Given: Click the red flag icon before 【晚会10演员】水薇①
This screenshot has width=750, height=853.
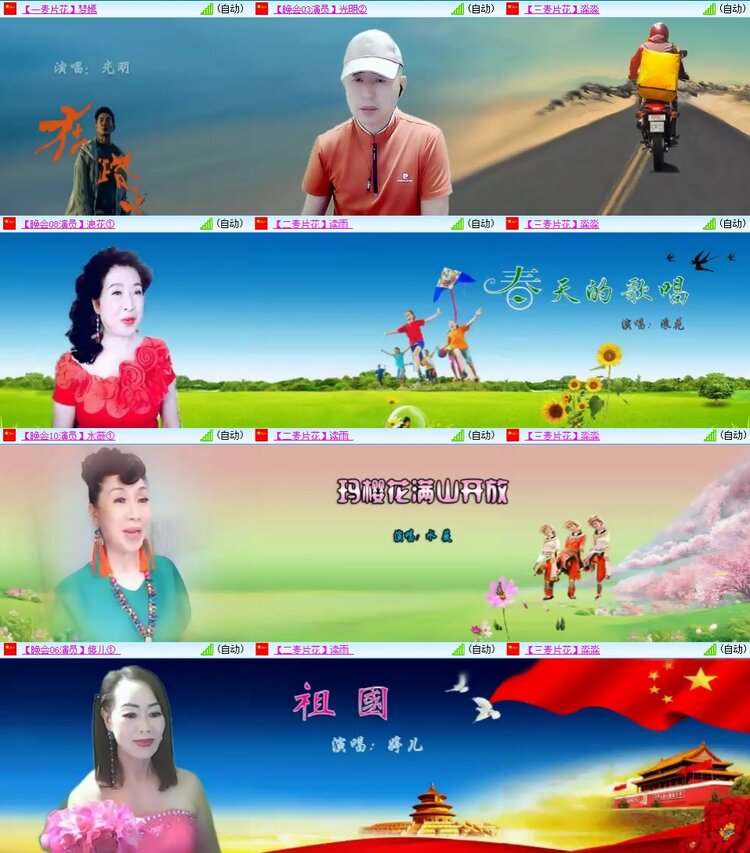Looking at the screenshot, I should tap(8, 437).
